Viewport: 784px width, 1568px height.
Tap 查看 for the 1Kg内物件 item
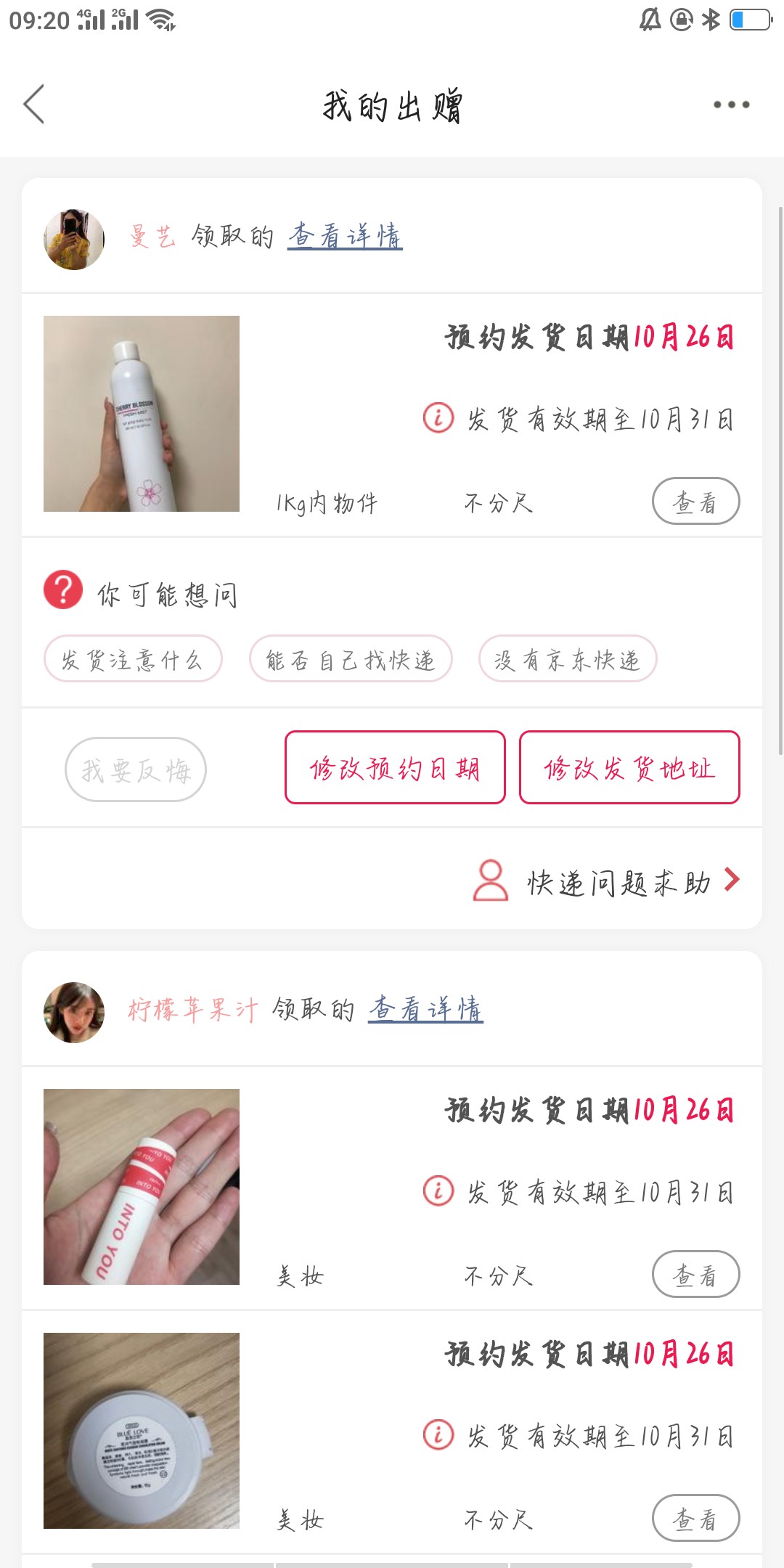click(695, 502)
